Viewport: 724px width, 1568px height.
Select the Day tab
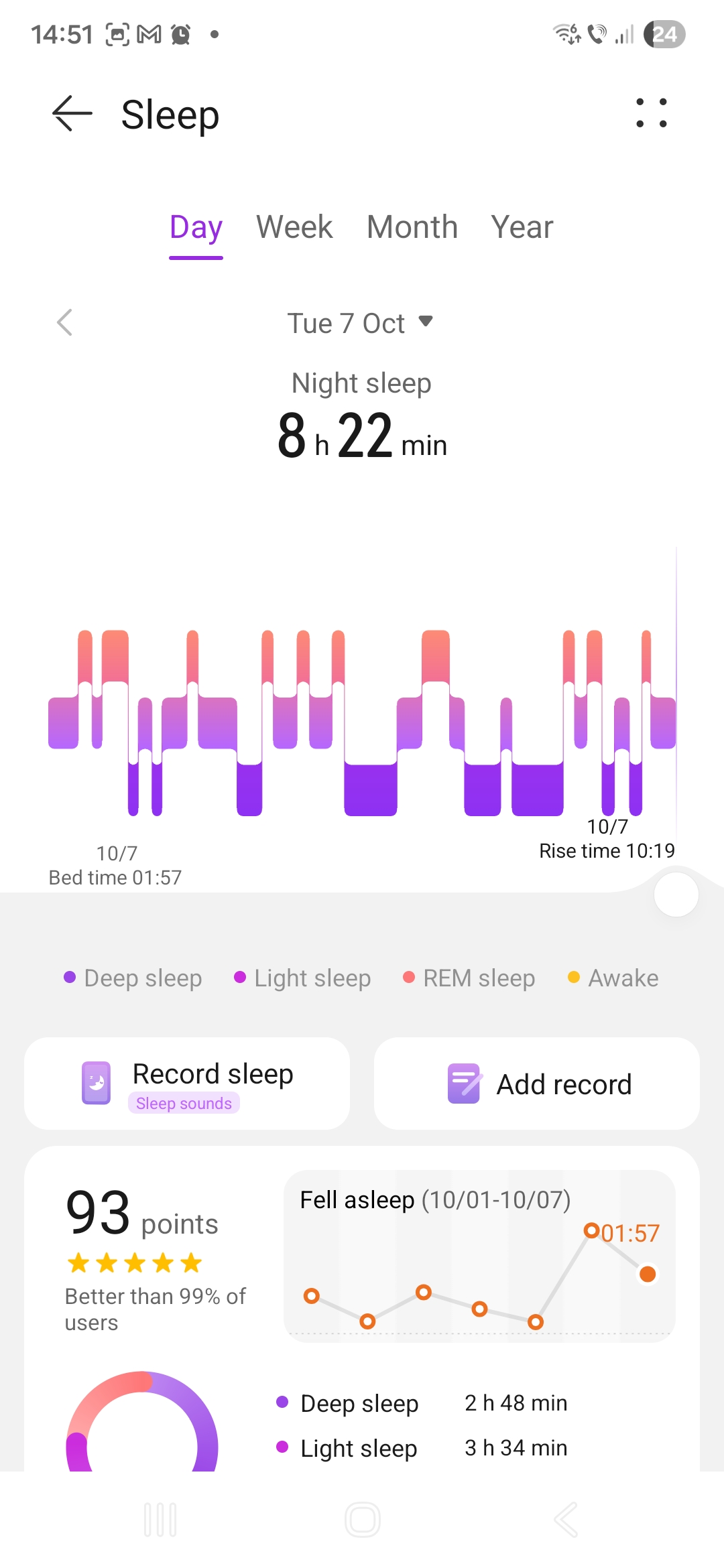(196, 227)
